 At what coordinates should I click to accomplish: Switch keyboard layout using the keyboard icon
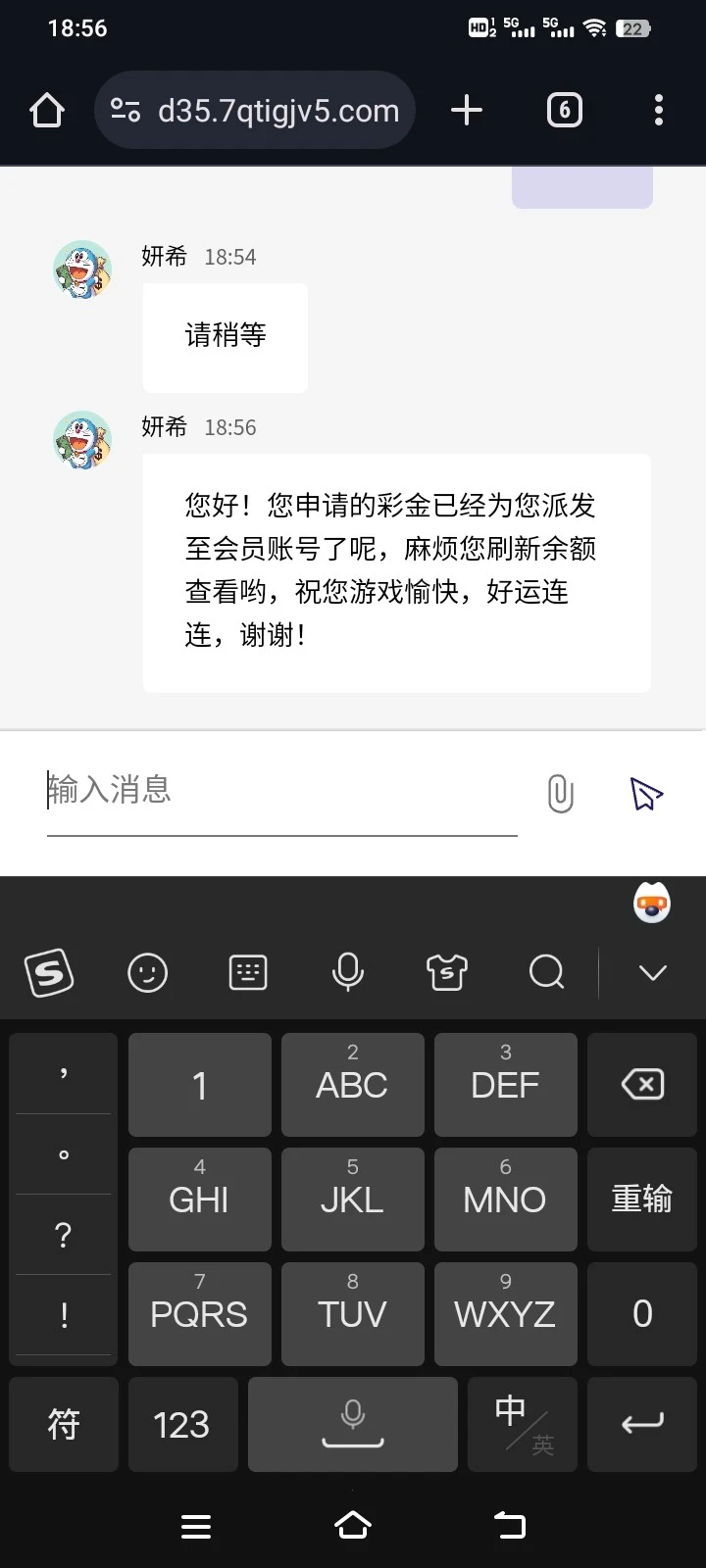pyautogui.click(x=248, y=972)
